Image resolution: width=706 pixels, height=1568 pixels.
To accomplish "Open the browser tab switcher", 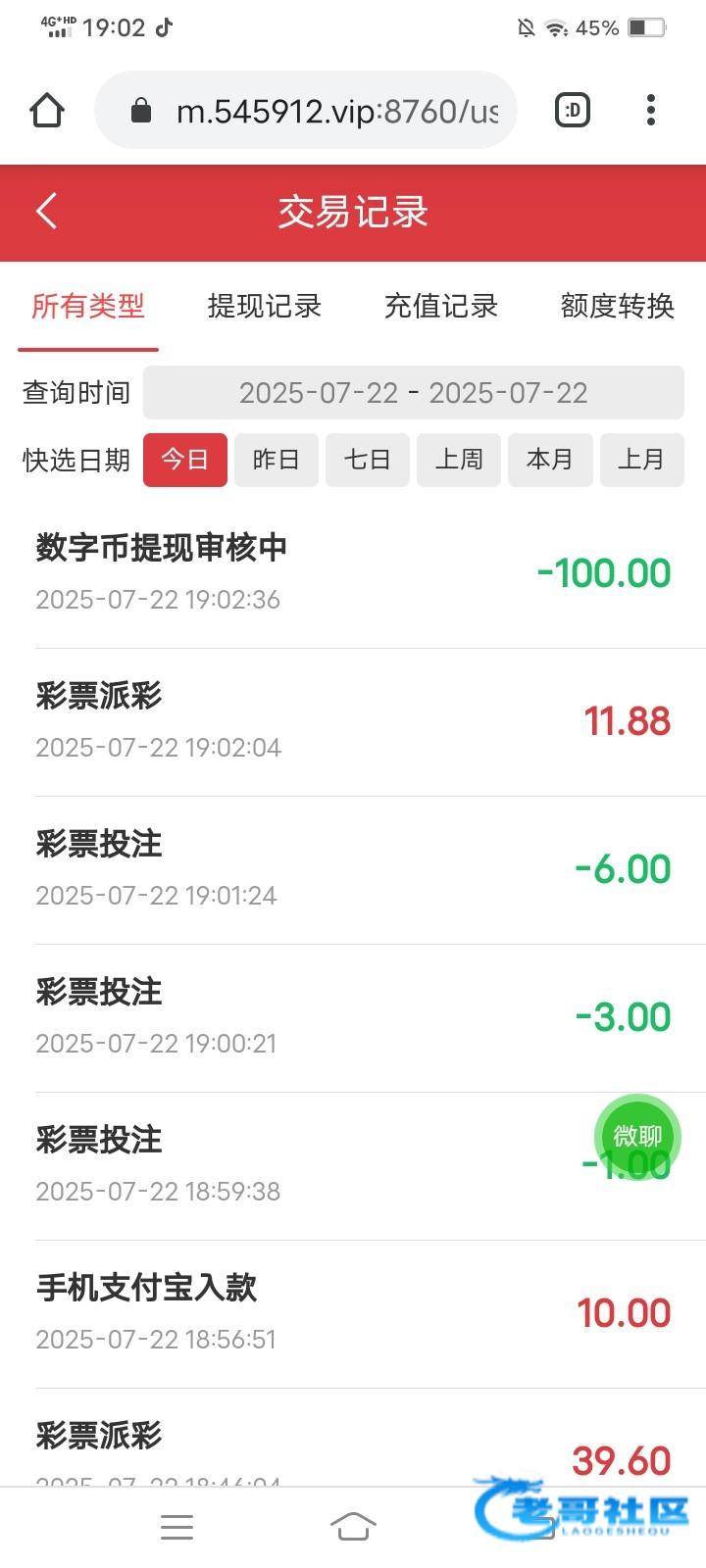I will click(573, 111).
